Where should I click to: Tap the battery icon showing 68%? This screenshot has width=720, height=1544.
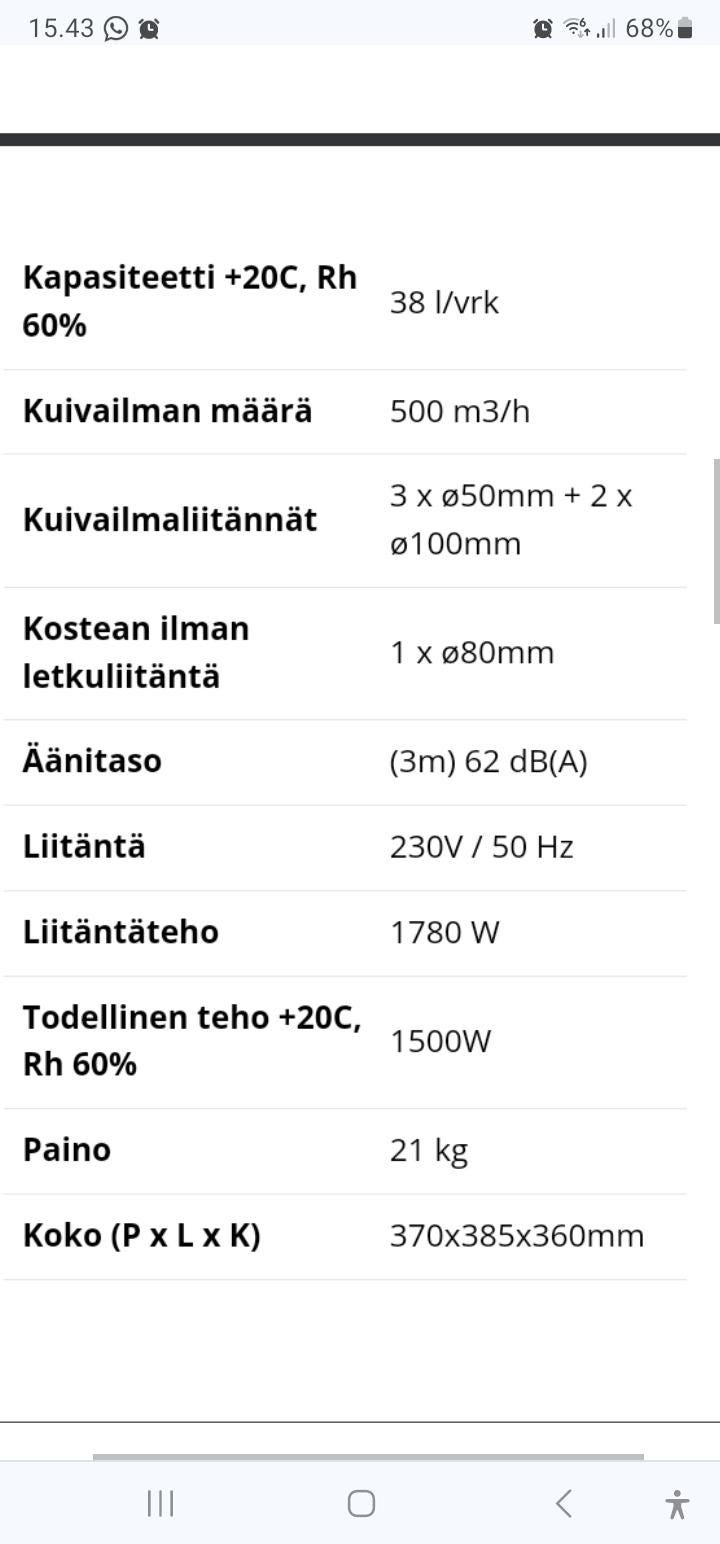click(x=683, y=28)
